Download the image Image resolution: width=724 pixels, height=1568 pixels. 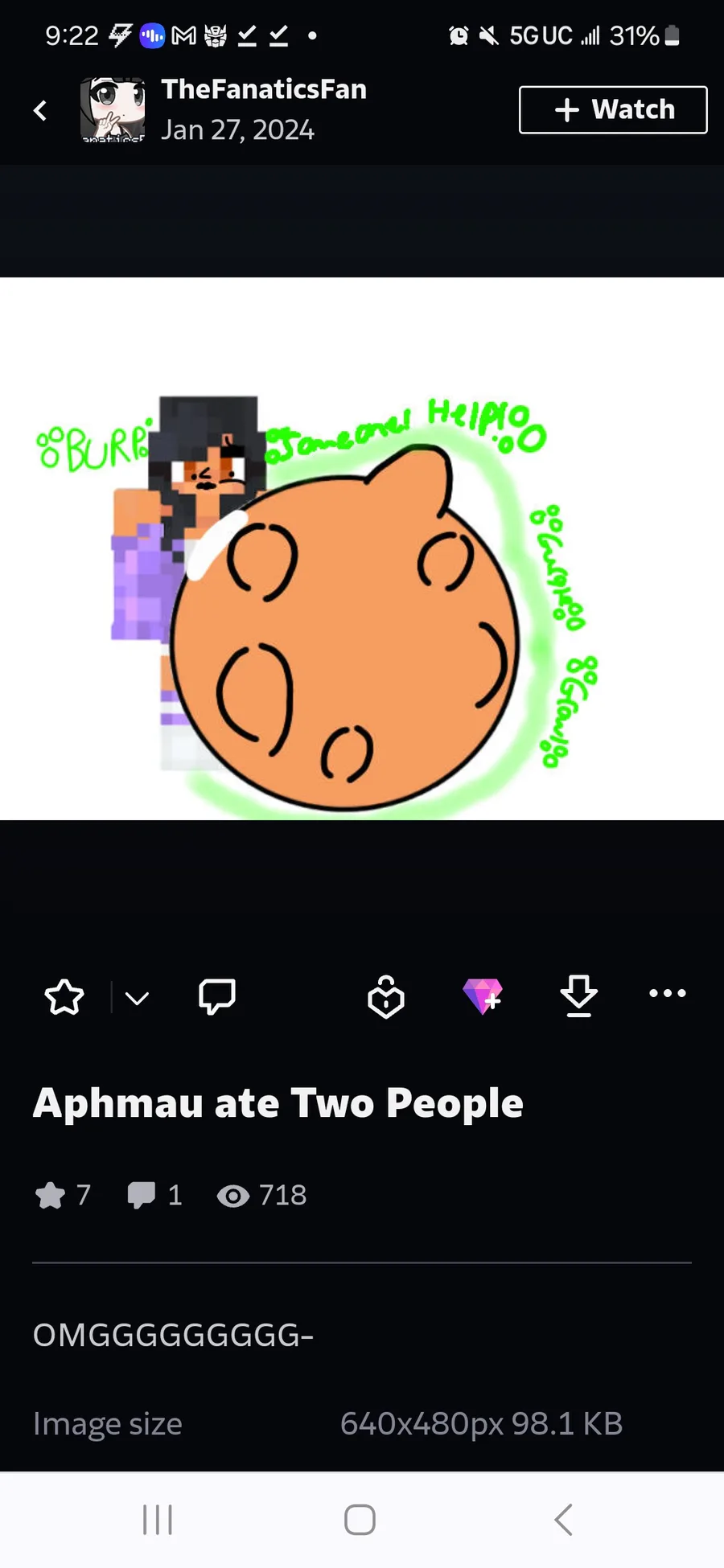pos(579,996)
